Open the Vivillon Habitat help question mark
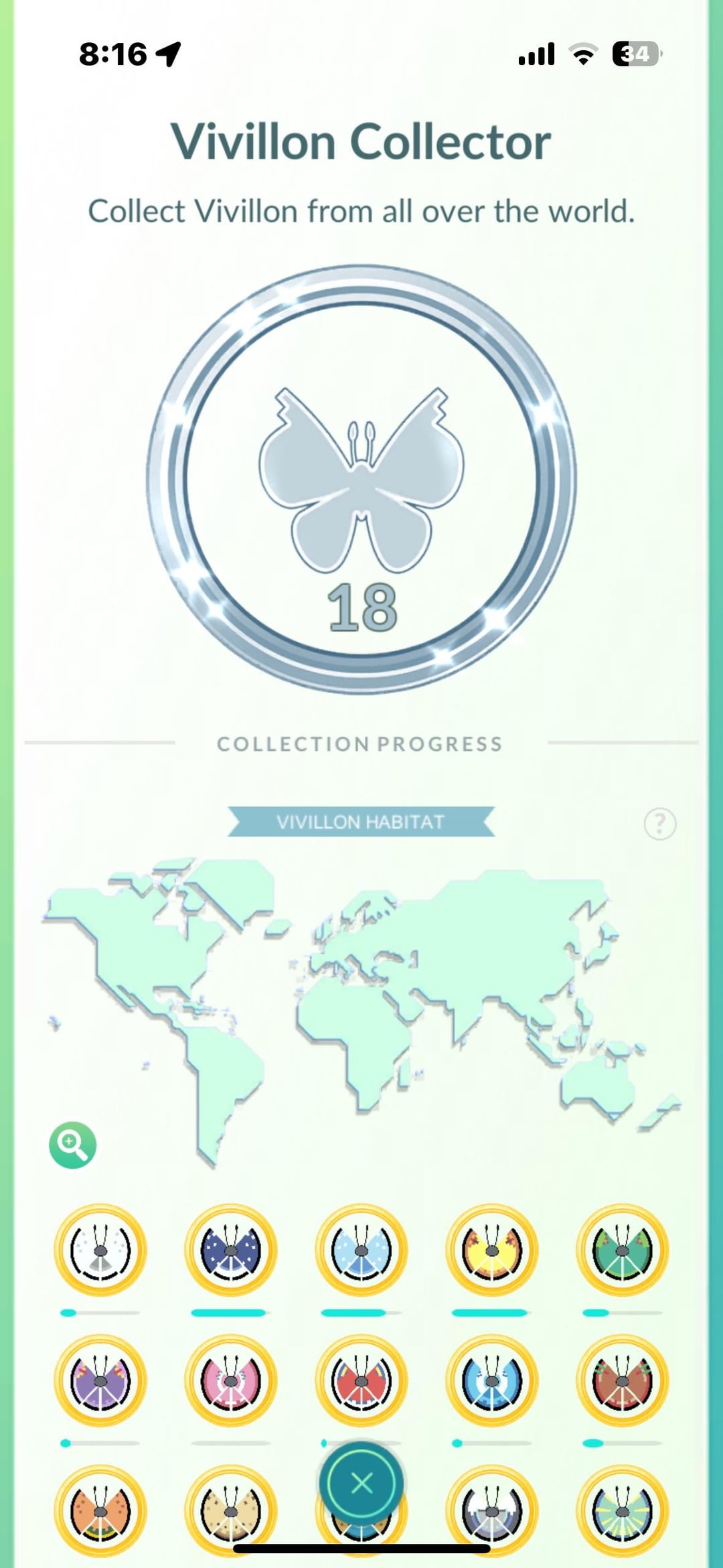 [659, 823]
